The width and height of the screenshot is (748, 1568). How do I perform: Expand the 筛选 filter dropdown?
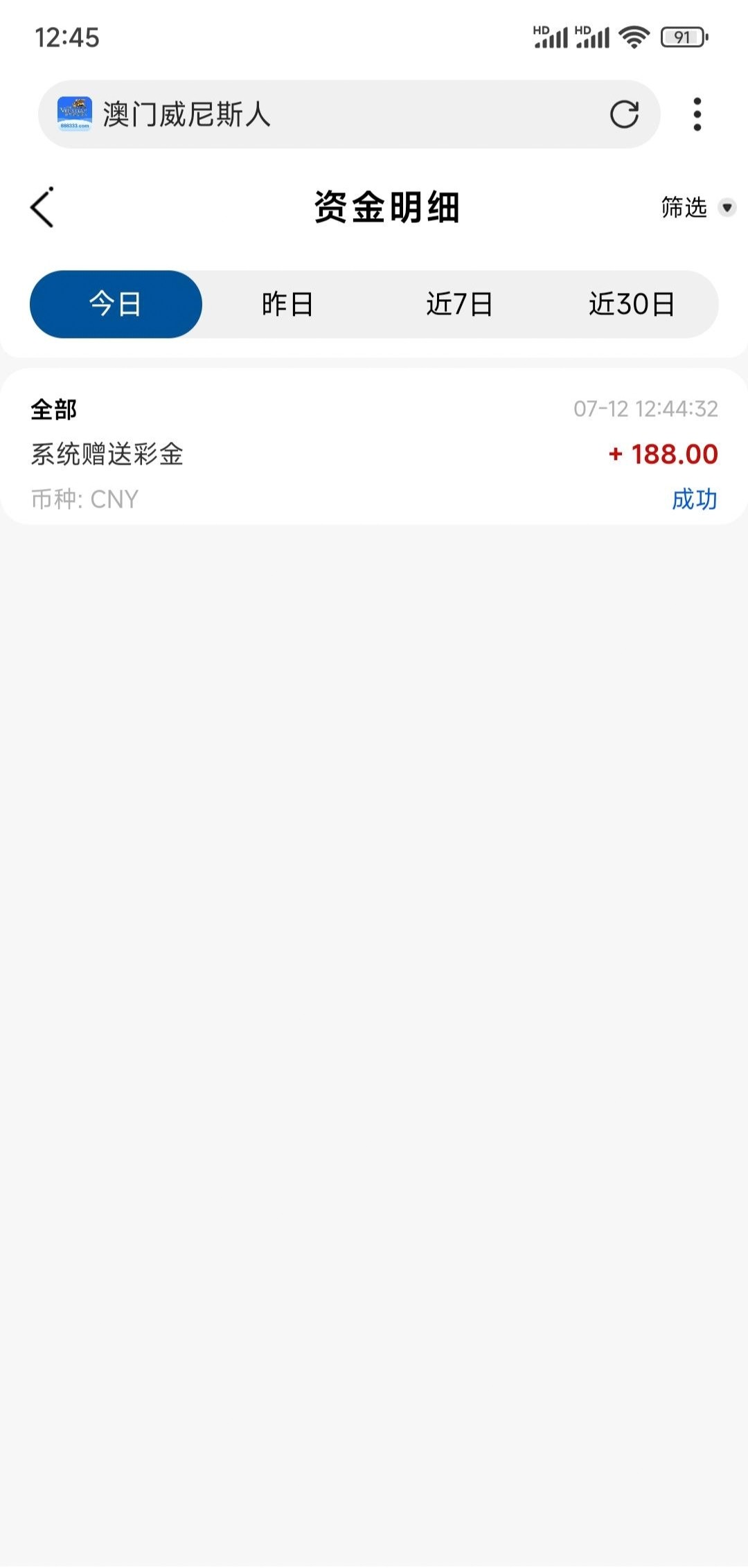697,207
